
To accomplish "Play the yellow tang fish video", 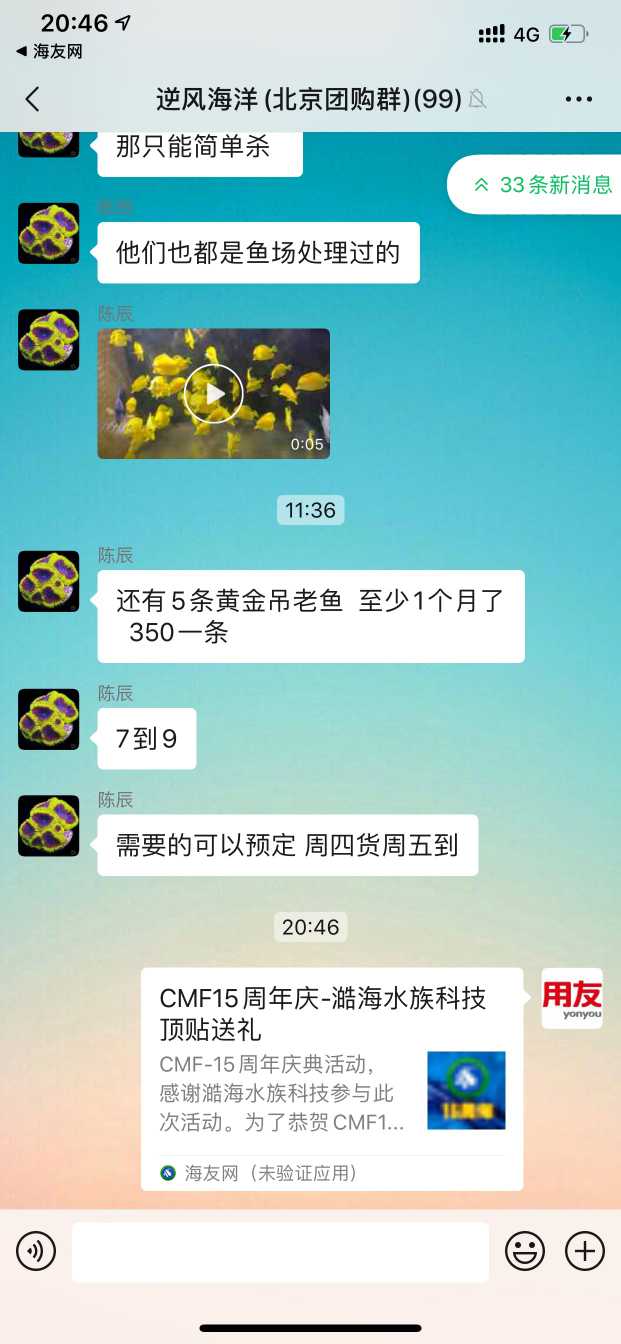I will tap(213, 393).
